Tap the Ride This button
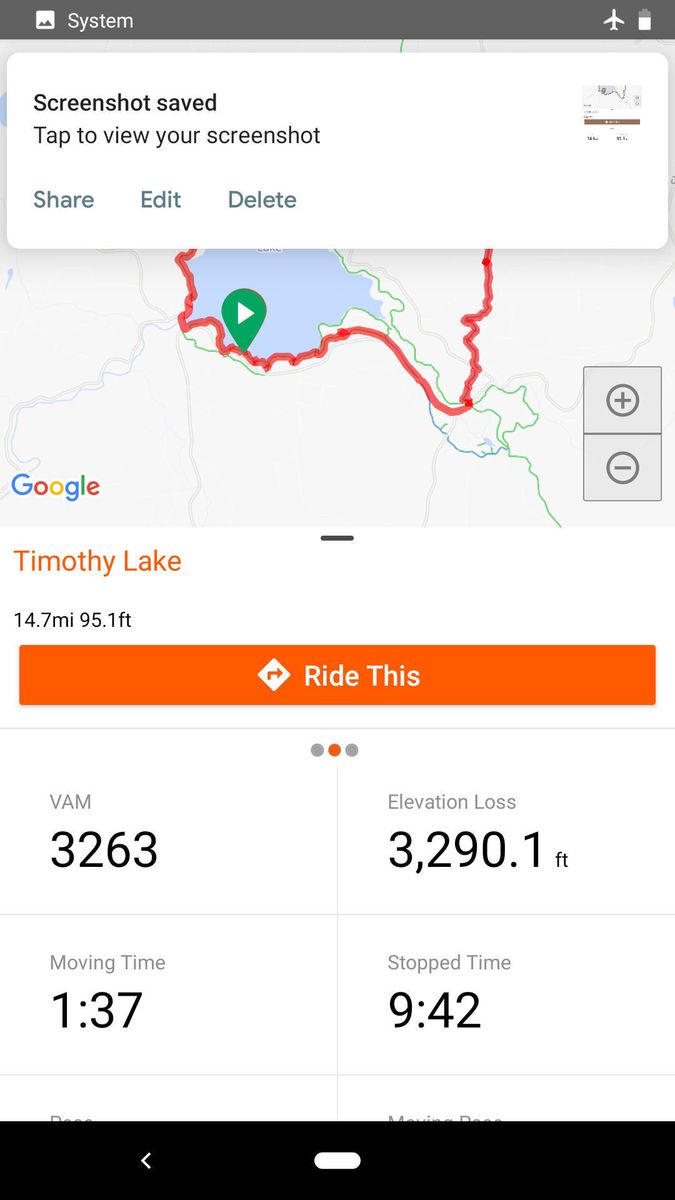 click(337, 675)
